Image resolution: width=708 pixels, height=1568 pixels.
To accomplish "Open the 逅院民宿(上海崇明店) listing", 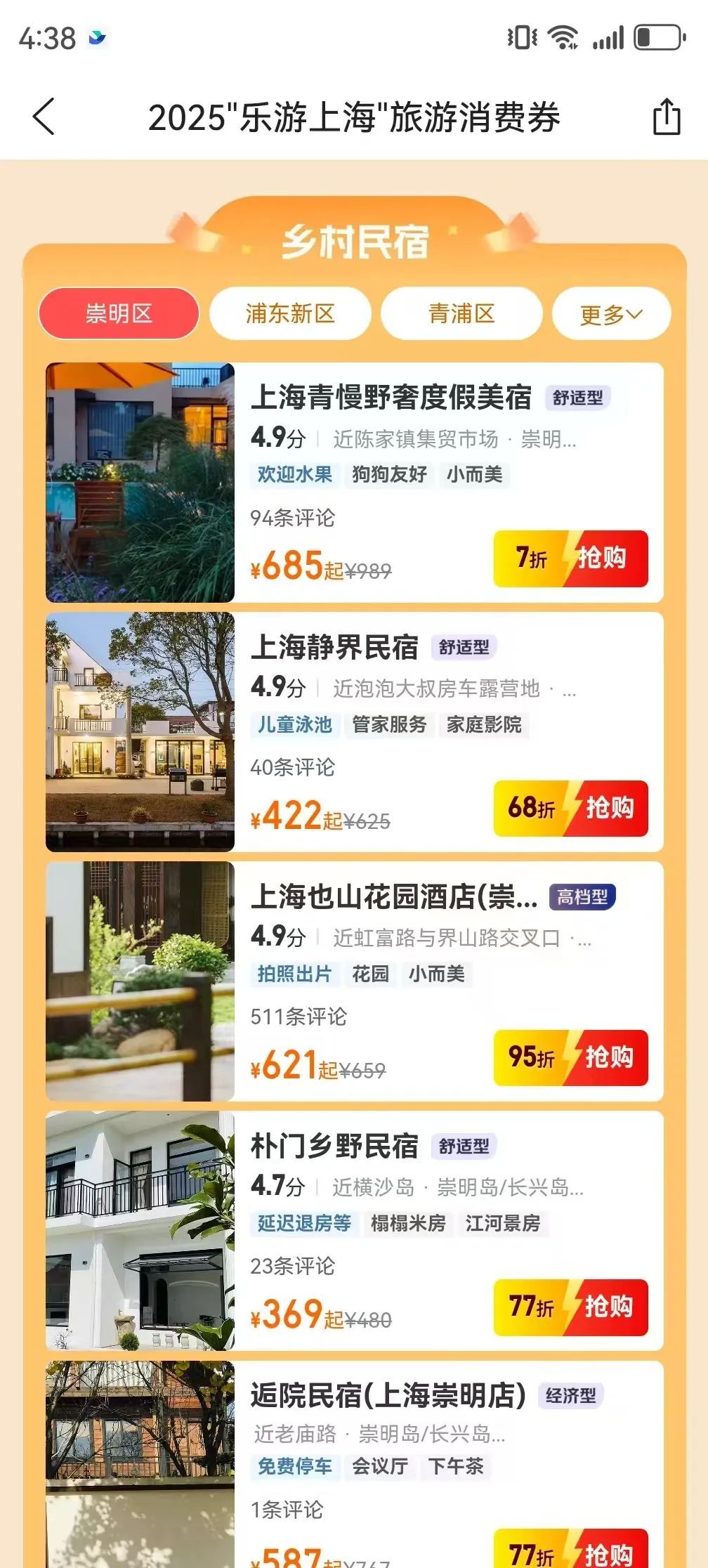I will tap(388, 1396).
